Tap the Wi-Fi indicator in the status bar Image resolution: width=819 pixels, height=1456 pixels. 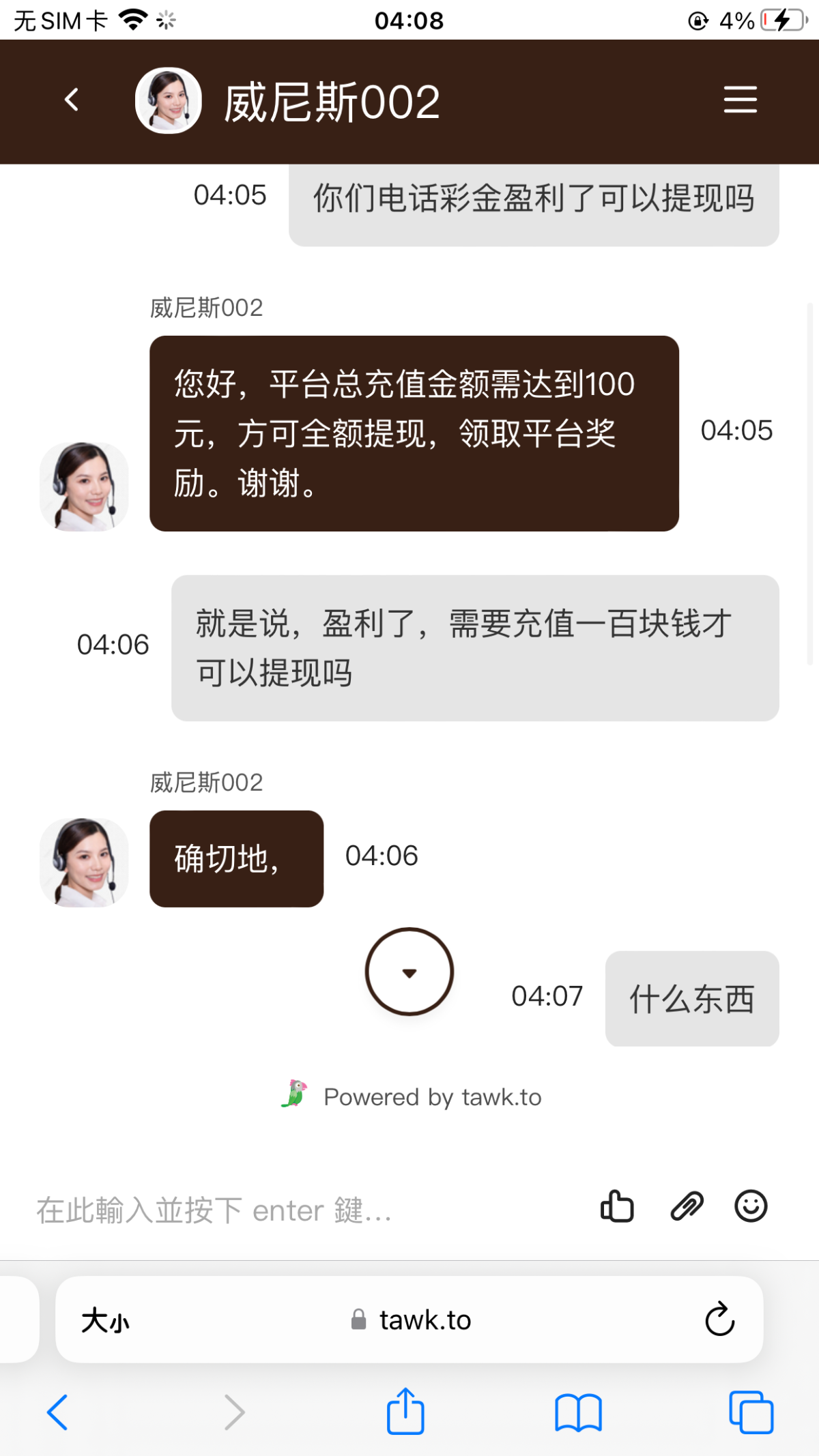tap(132, 20)
